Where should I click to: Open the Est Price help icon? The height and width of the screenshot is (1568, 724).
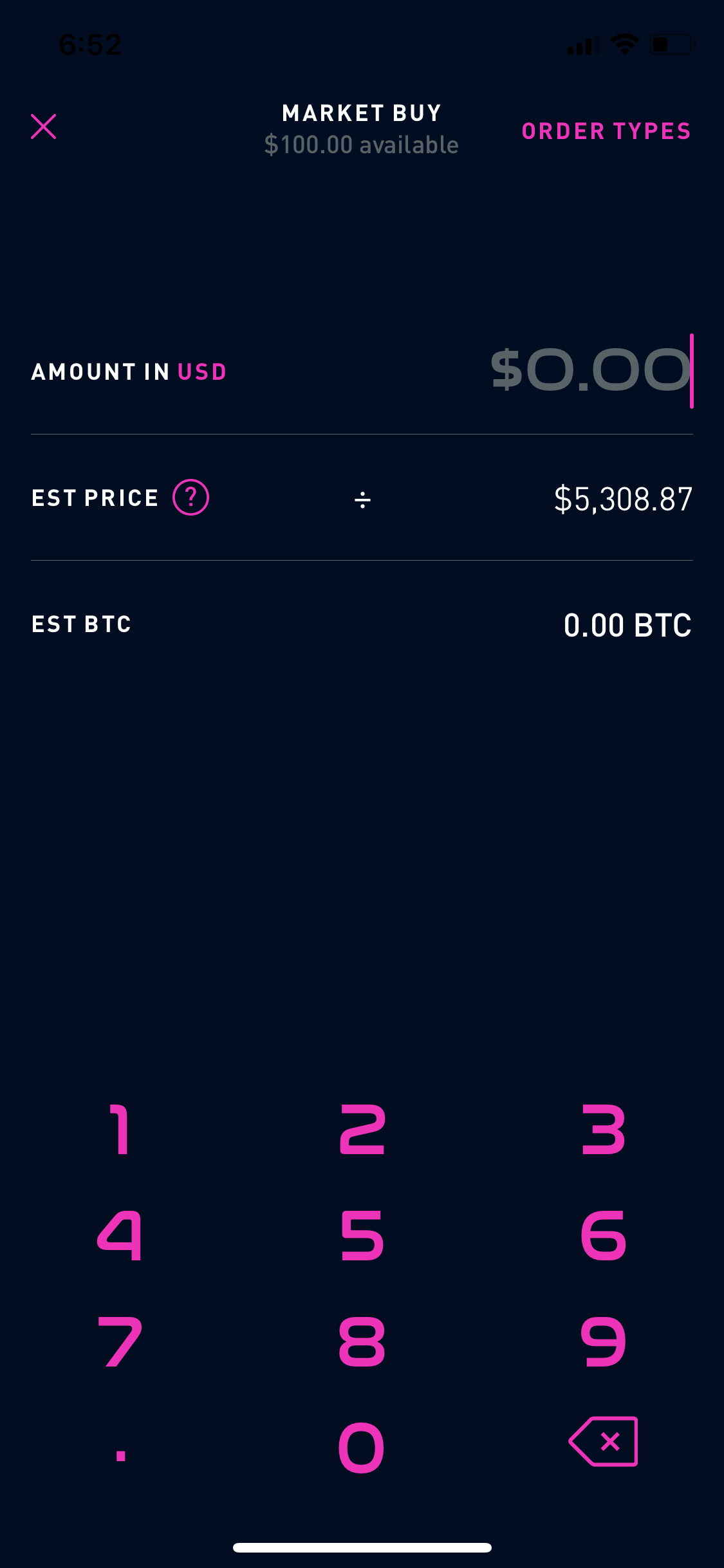click(x=190, y=498)
